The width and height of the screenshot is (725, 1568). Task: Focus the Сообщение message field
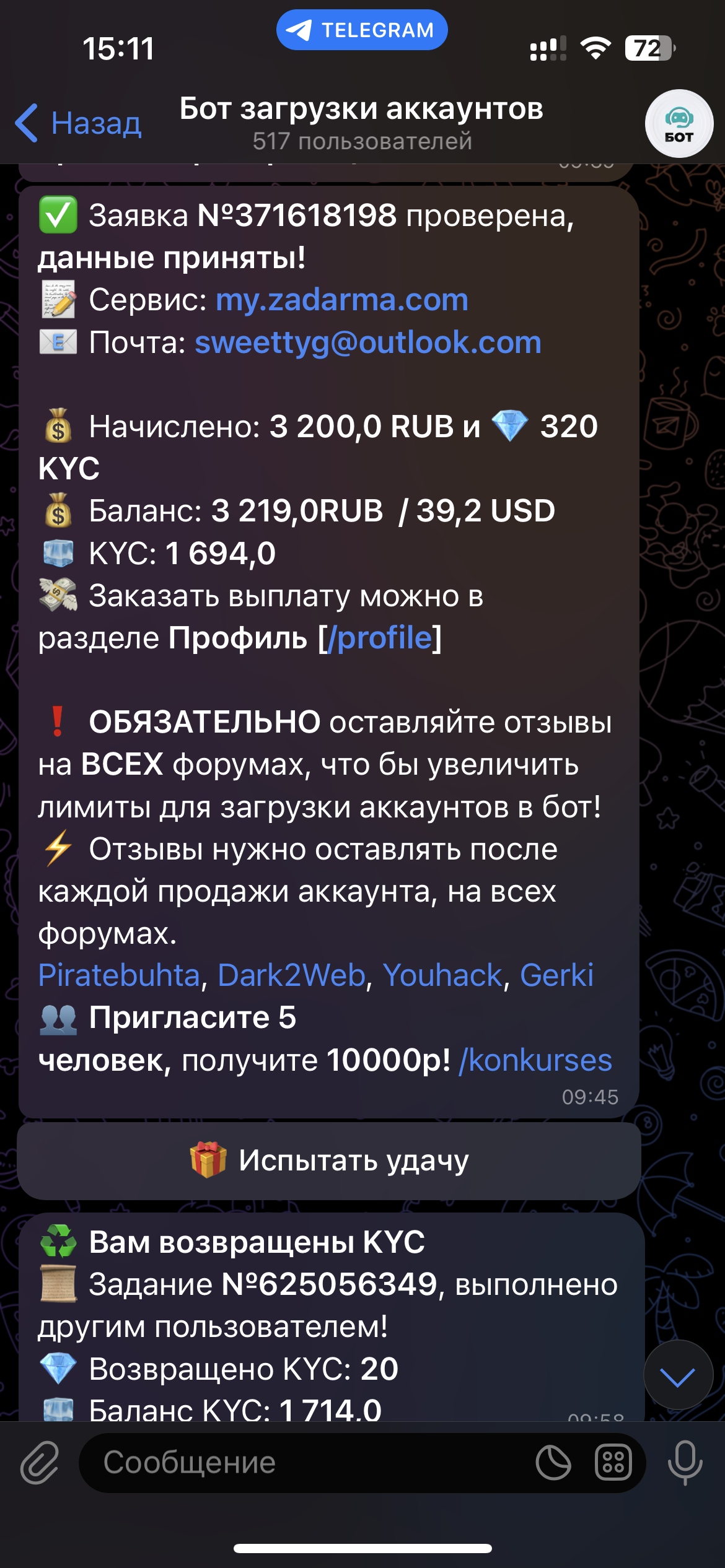[304, 1463]
